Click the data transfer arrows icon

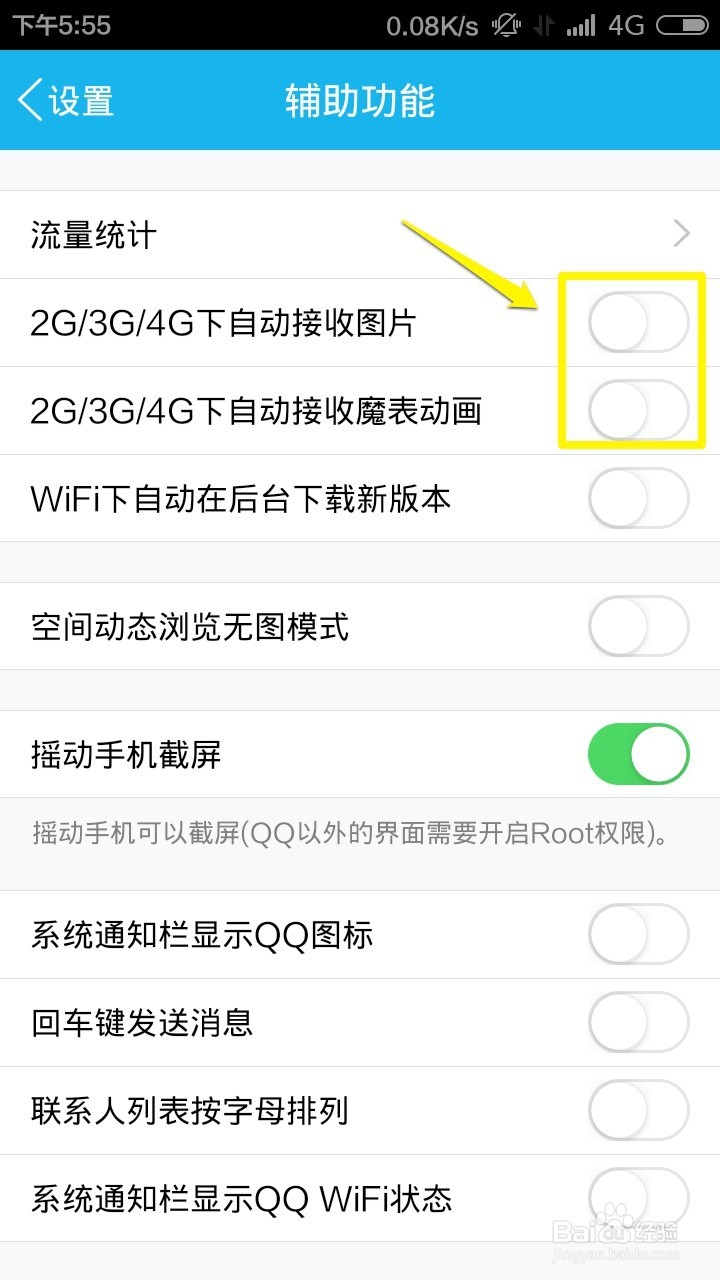[x=544, y=24]
